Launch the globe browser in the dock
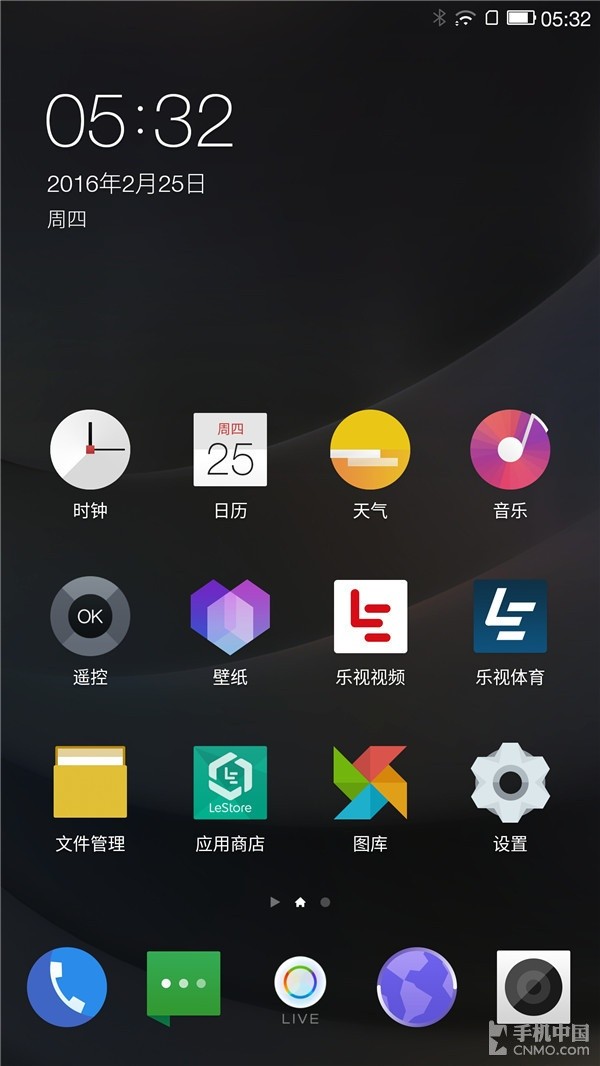The image size is (600, 1066). coord(417,987)
